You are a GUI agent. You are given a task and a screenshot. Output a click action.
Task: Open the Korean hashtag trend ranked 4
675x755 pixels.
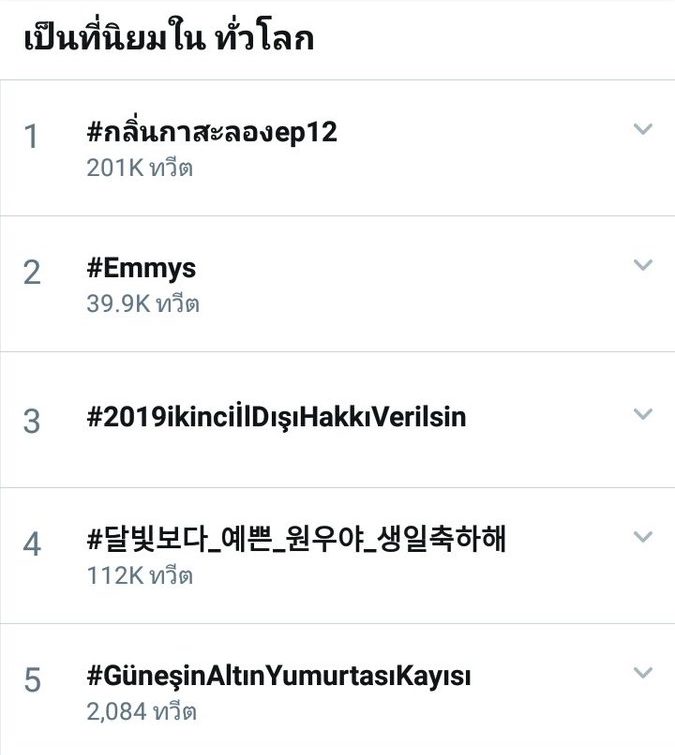(297, 541)
